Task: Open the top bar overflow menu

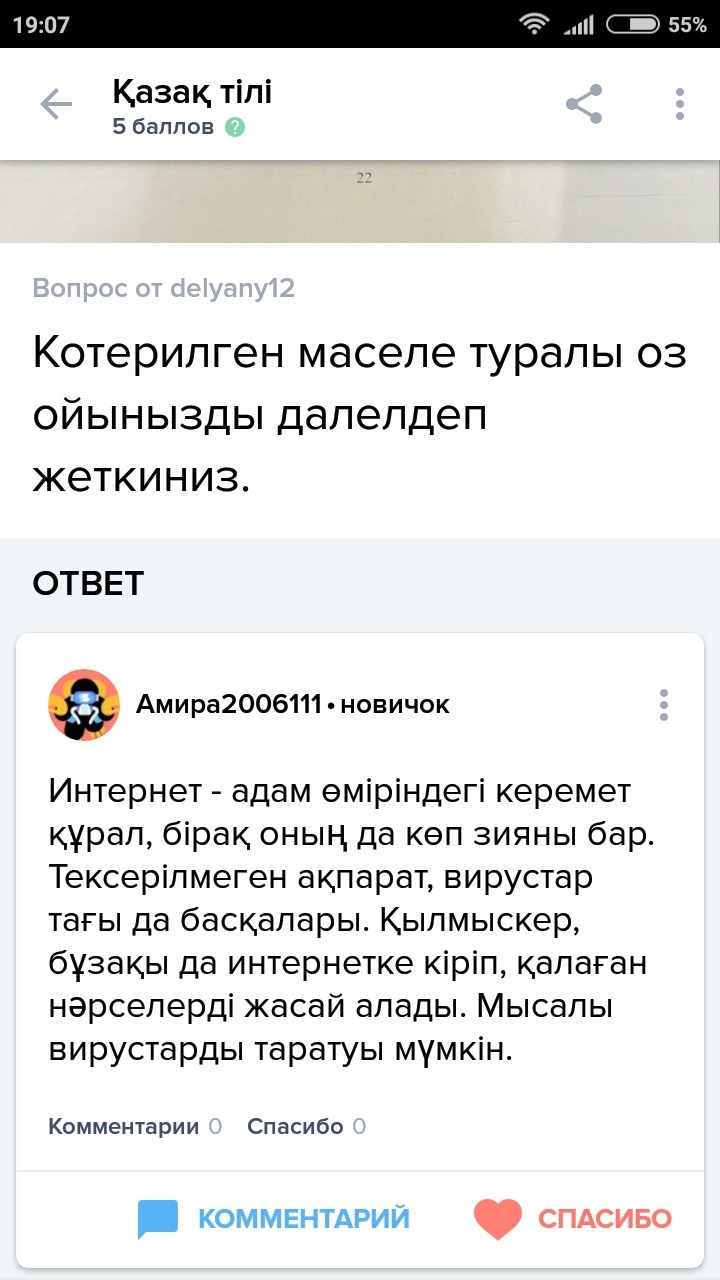Action: (680, 104)
